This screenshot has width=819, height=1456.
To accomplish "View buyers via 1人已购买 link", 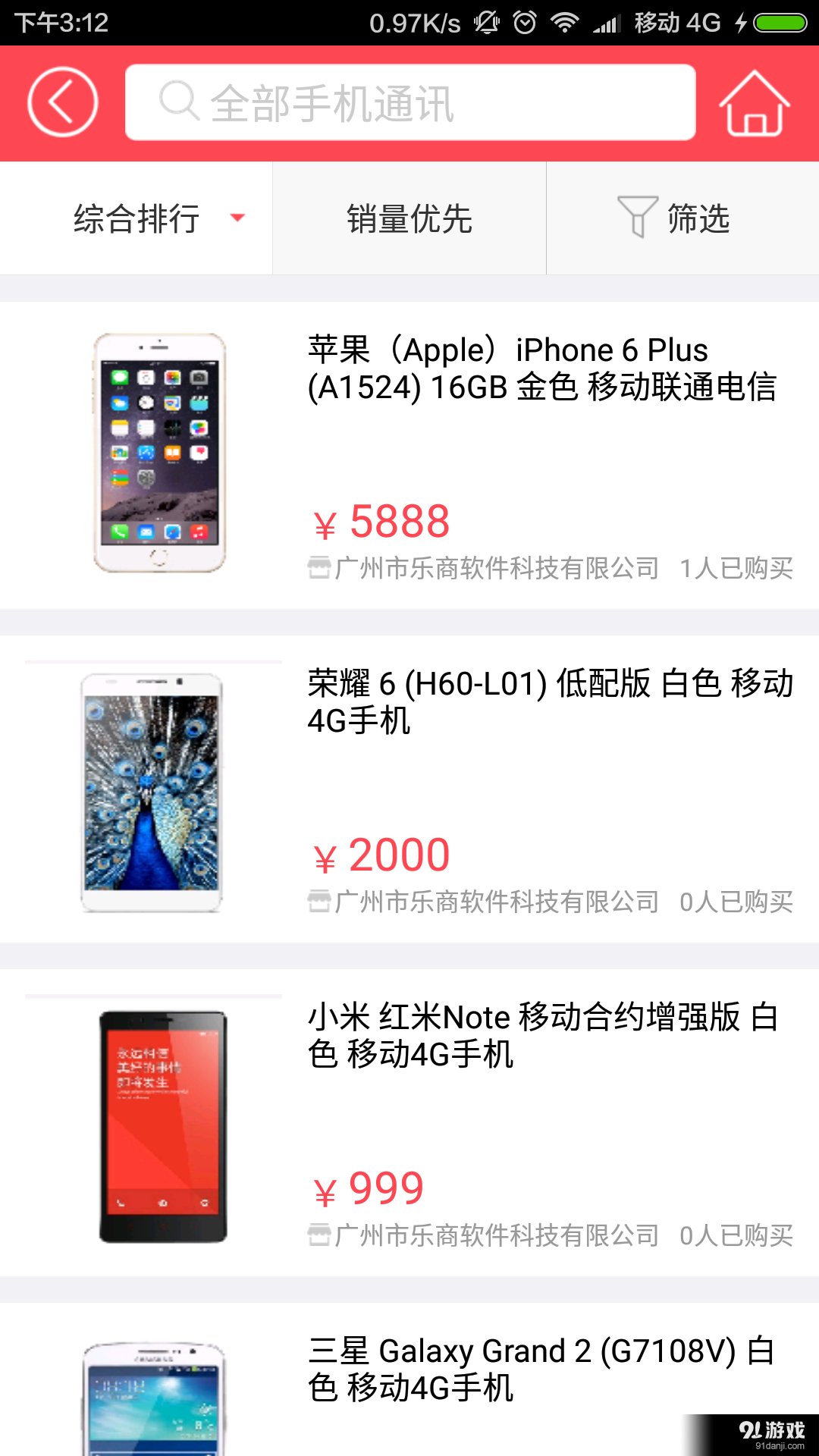I will [x=738, y=569].
